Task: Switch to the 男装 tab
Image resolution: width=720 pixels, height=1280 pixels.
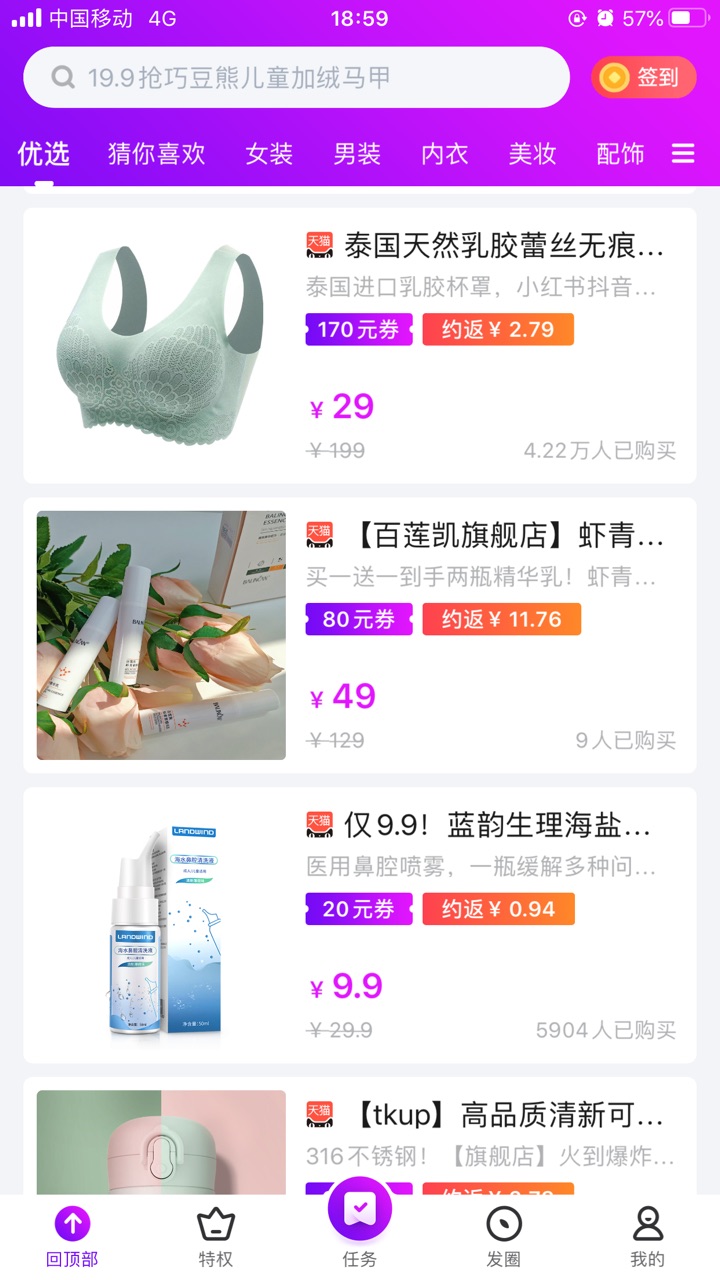Action: pos(357,154)
